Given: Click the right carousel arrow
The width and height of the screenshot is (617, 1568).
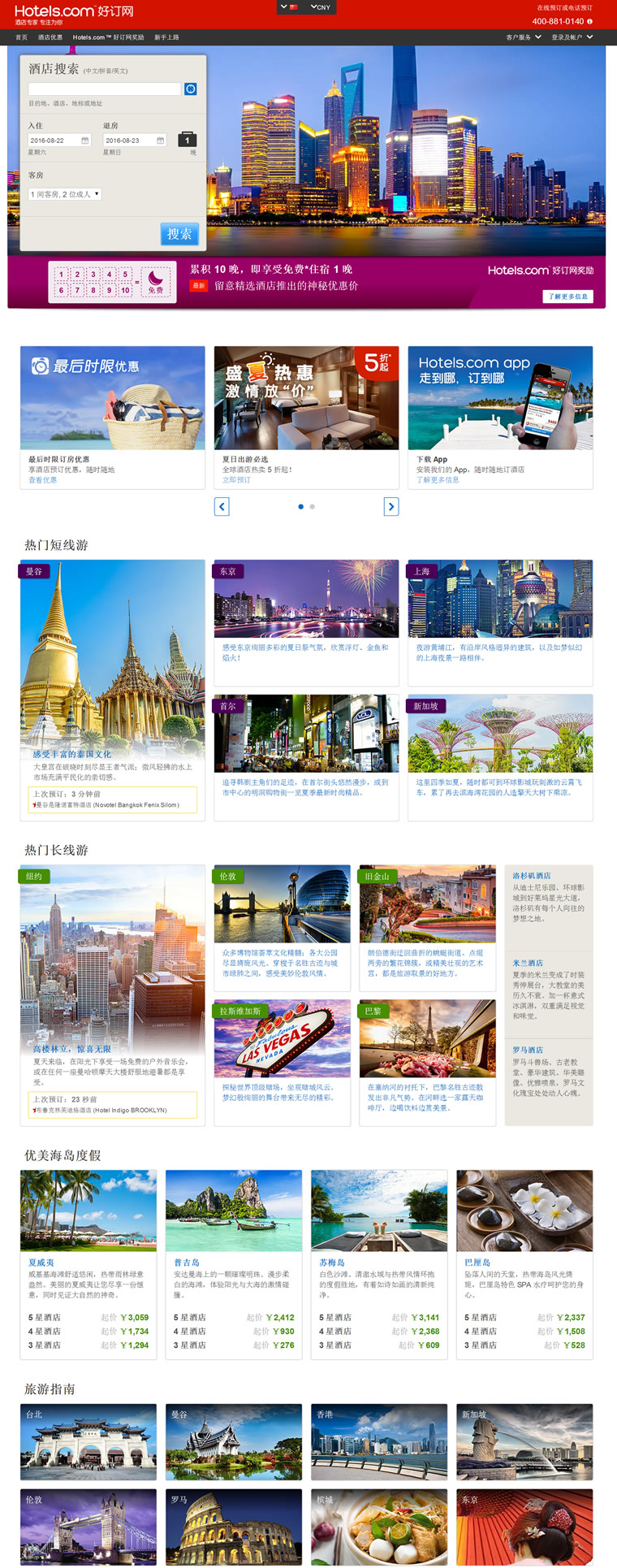Looking at the screenshot, I should [x=391, y=506].
